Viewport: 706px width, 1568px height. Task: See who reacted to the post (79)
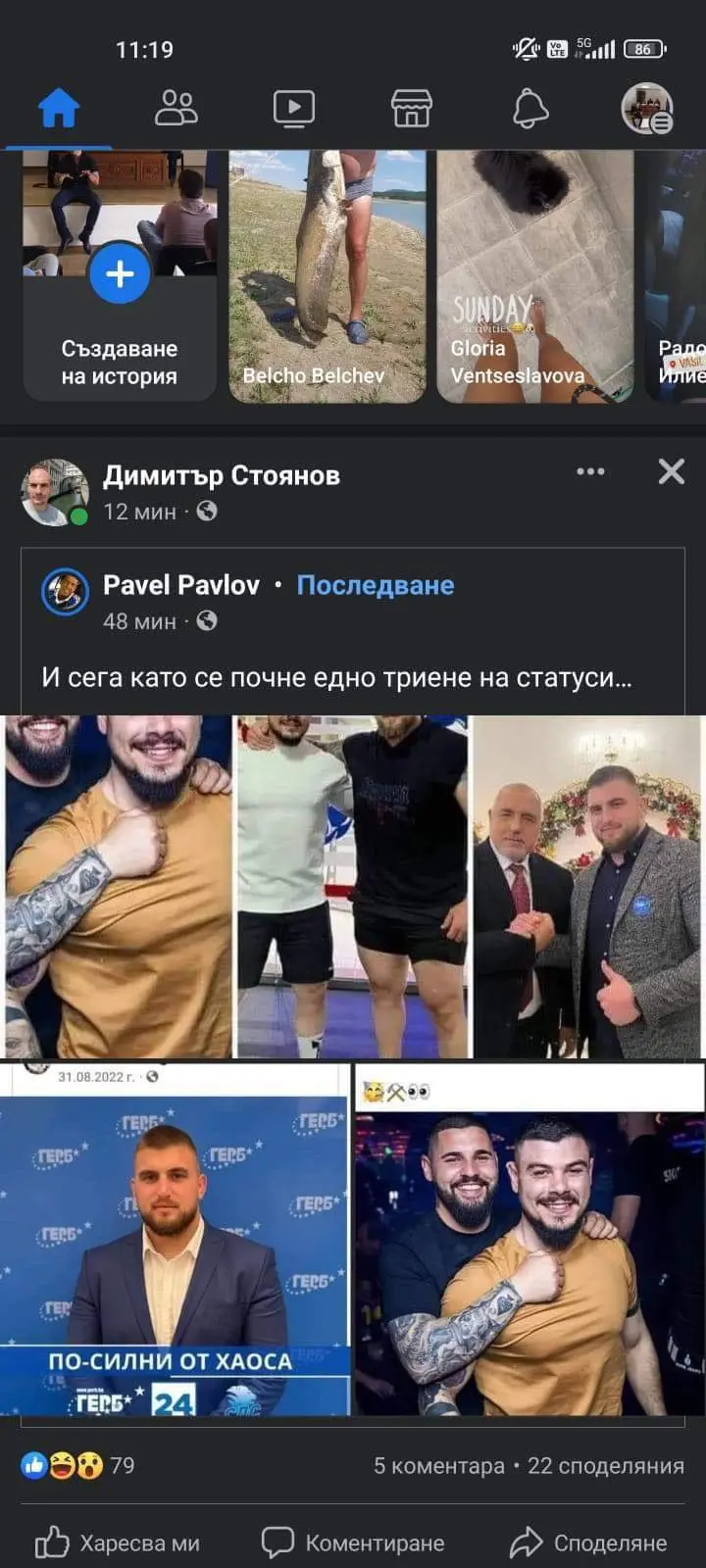(78, 1466)
